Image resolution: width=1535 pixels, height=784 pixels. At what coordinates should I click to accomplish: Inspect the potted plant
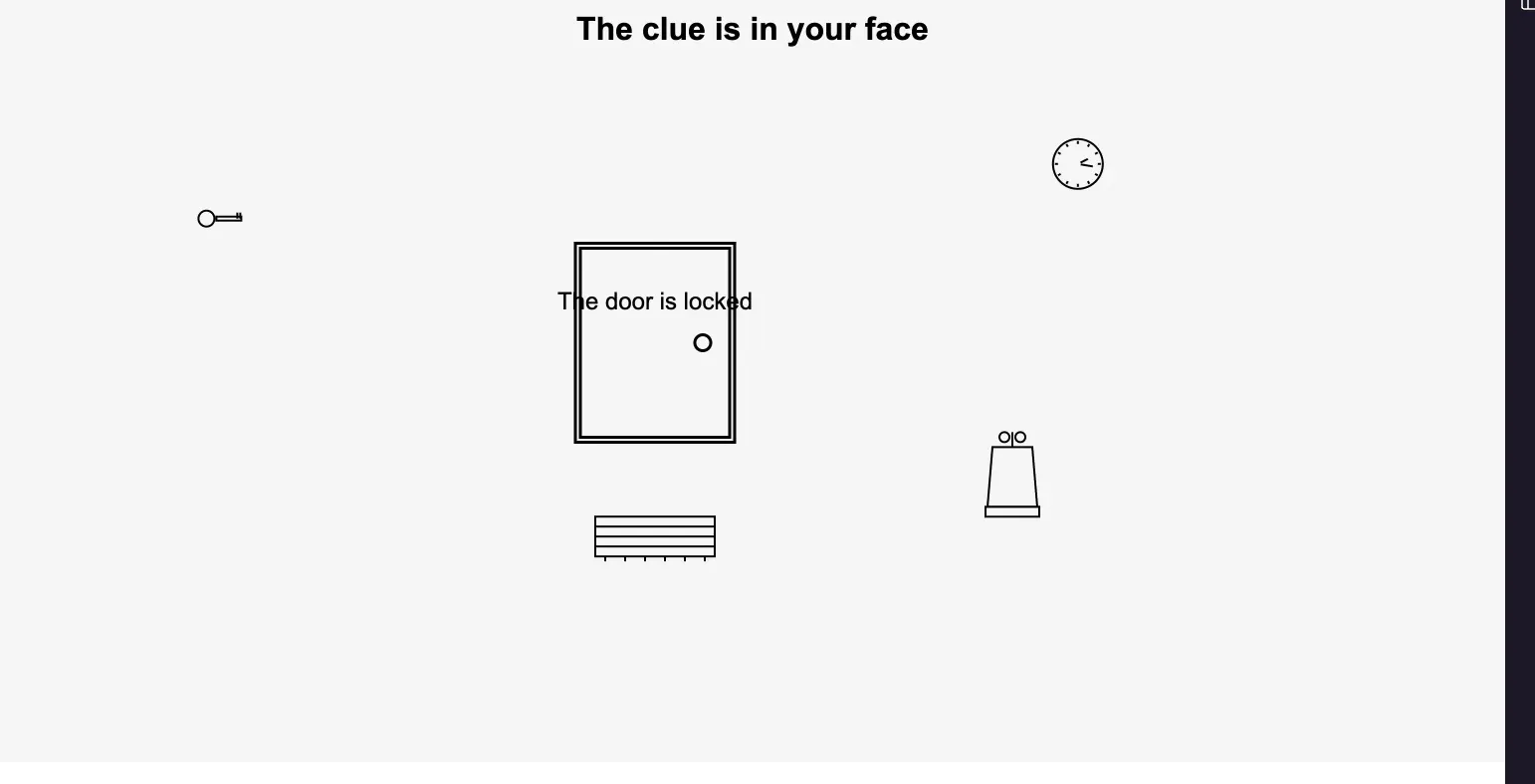tap(1012, 478)
